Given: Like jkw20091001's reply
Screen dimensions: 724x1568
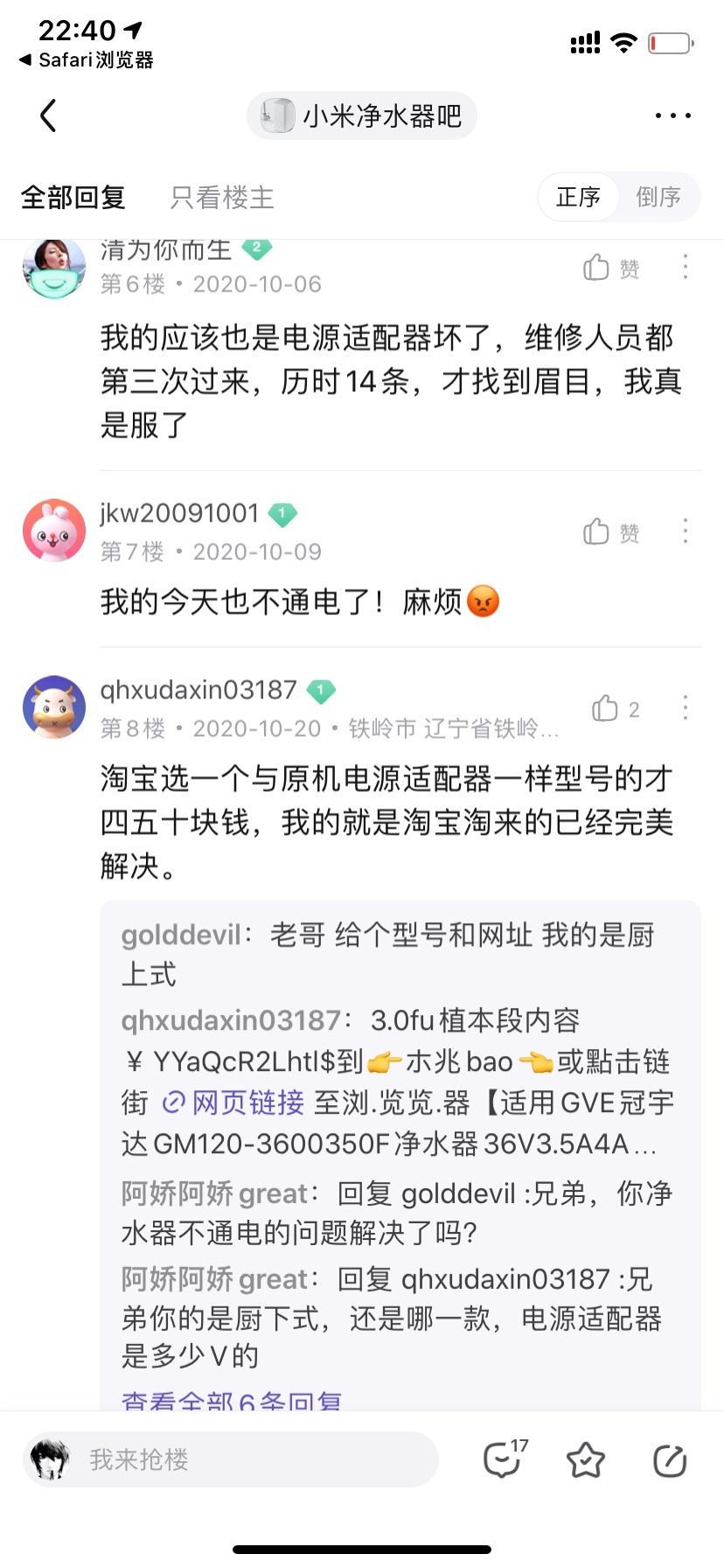Looking at the screenshot, I should click(x=611, y=532).
